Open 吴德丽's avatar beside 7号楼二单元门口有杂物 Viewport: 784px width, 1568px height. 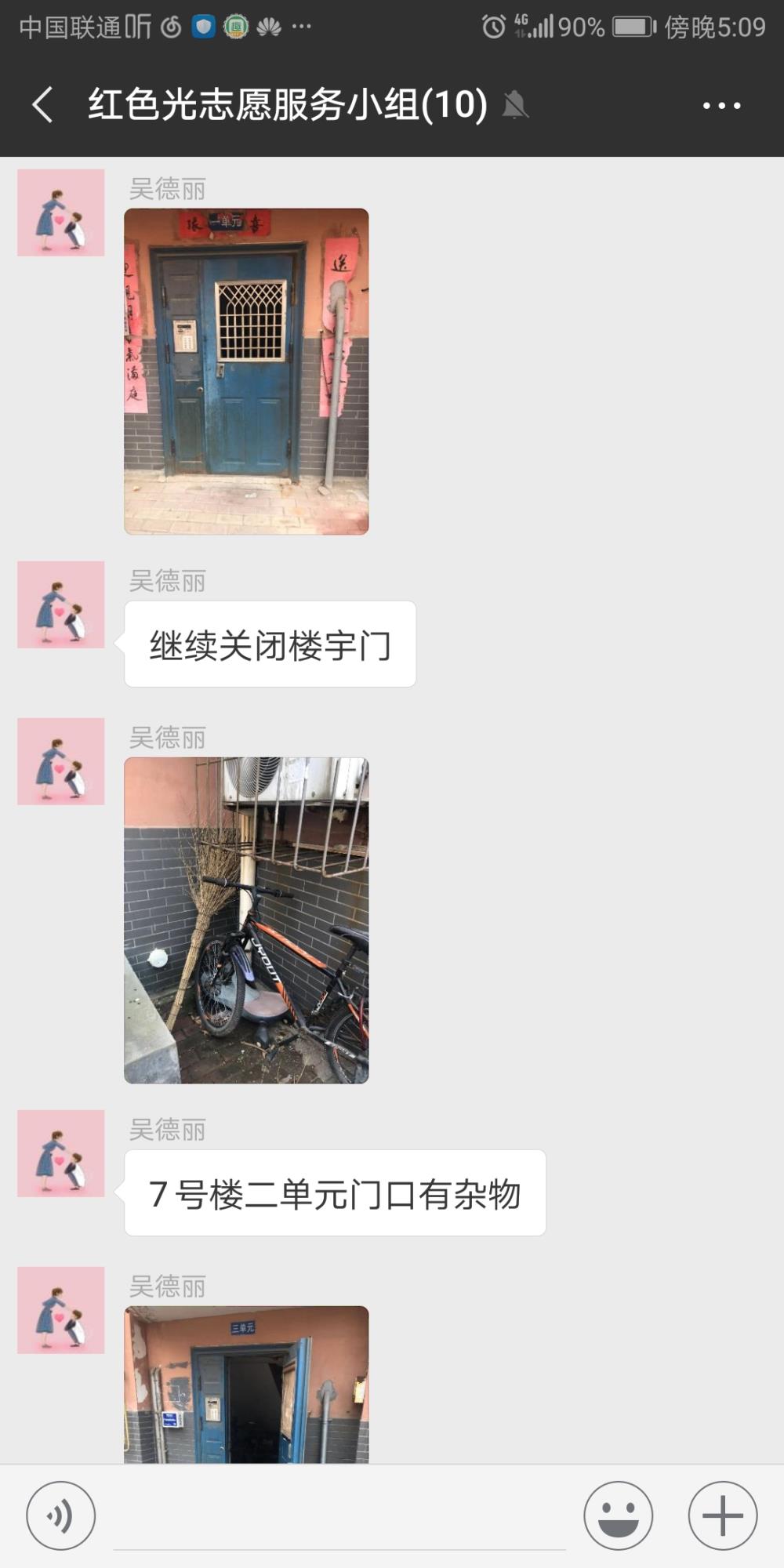point(61,1153)
